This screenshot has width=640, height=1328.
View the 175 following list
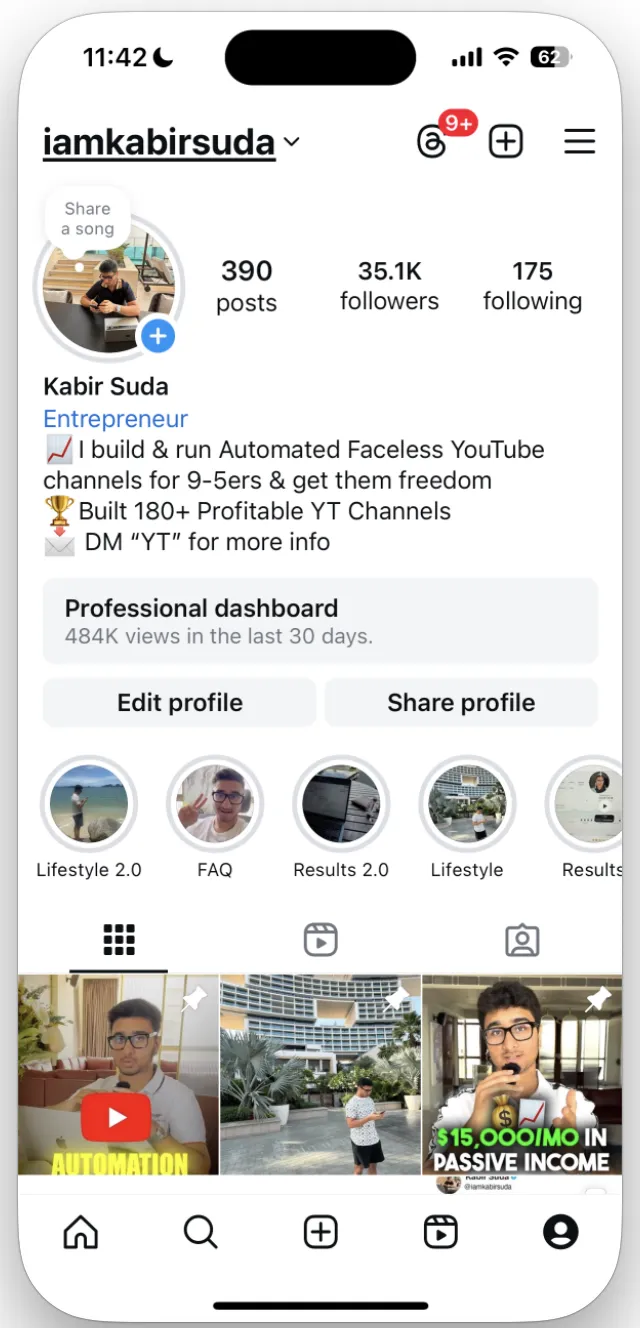click(x=532, y=285)
